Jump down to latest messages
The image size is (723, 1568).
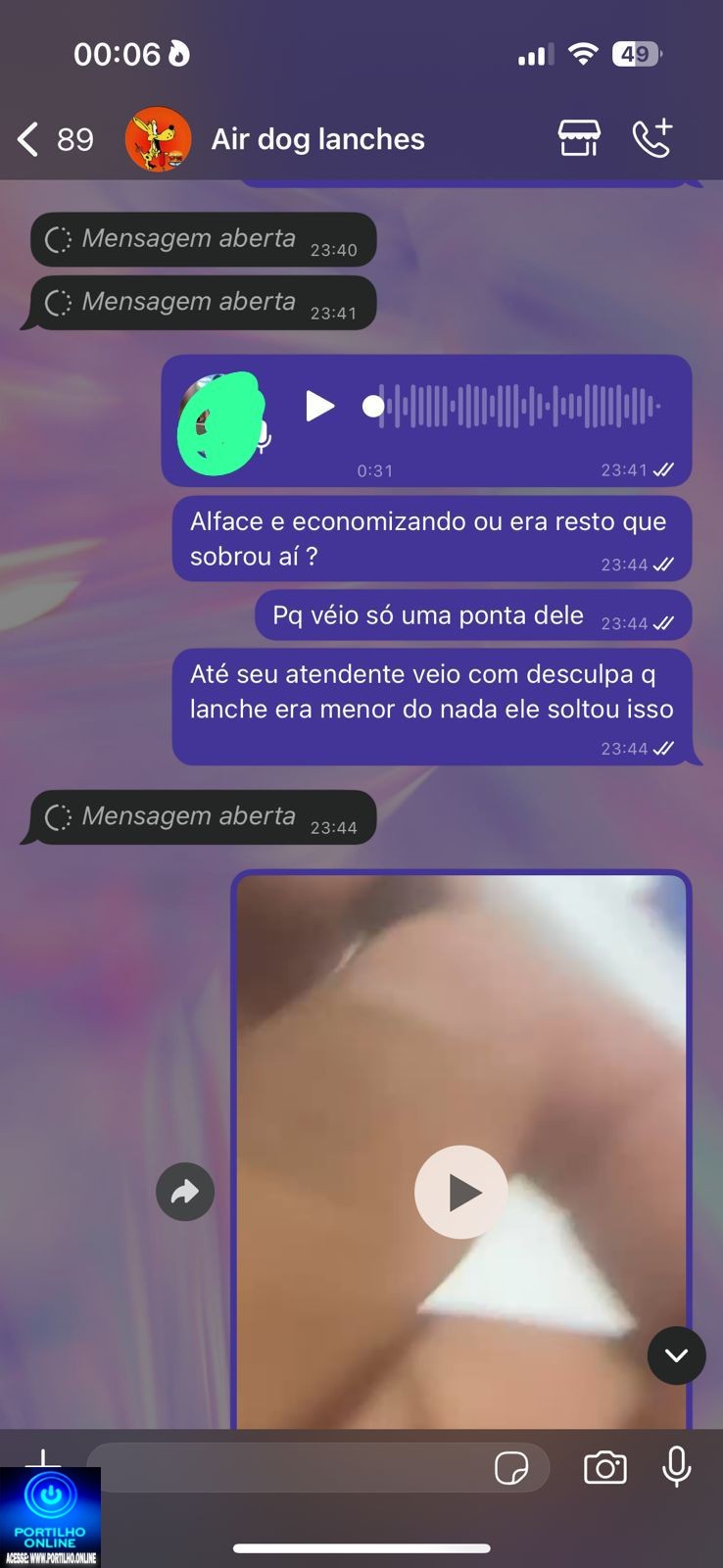(x=676, y=1355)
